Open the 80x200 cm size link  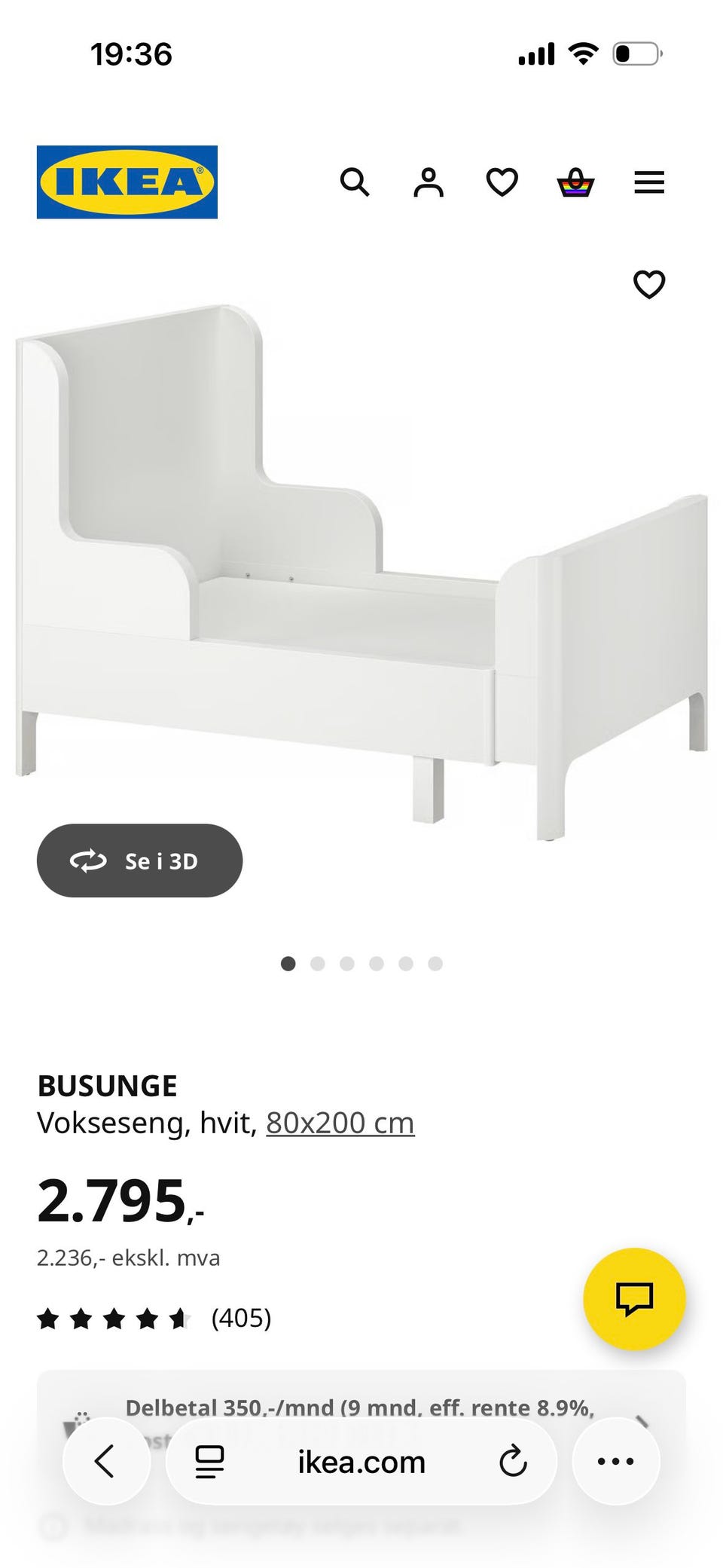(x=340, y=1123)
